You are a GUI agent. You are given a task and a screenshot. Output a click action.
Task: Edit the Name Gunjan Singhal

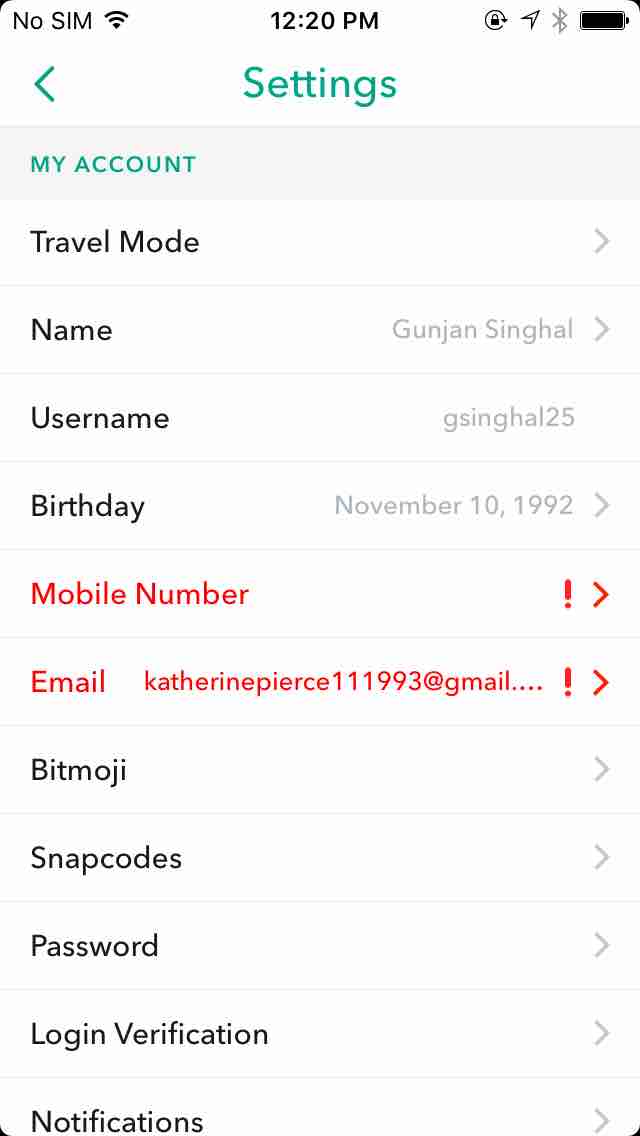coord(320,330)
